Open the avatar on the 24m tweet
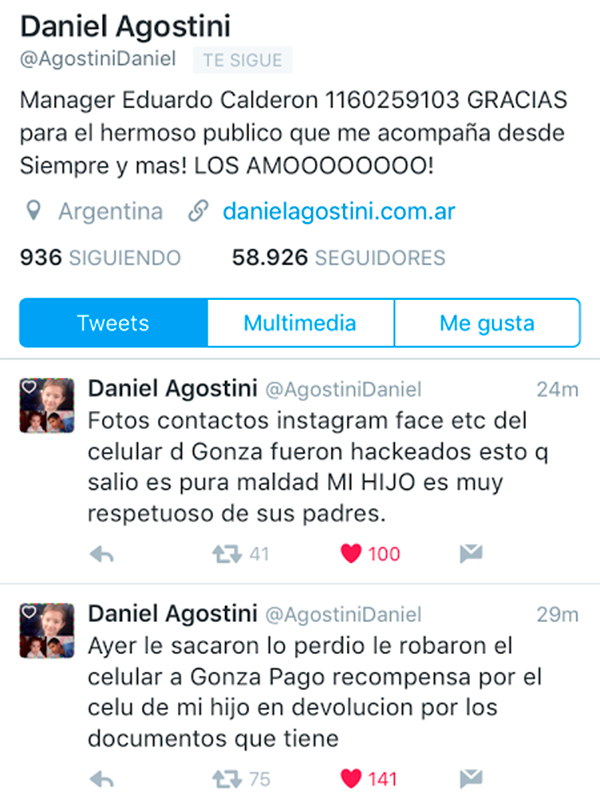The width and height of the screenshot is (600, 808). (48, 405)
